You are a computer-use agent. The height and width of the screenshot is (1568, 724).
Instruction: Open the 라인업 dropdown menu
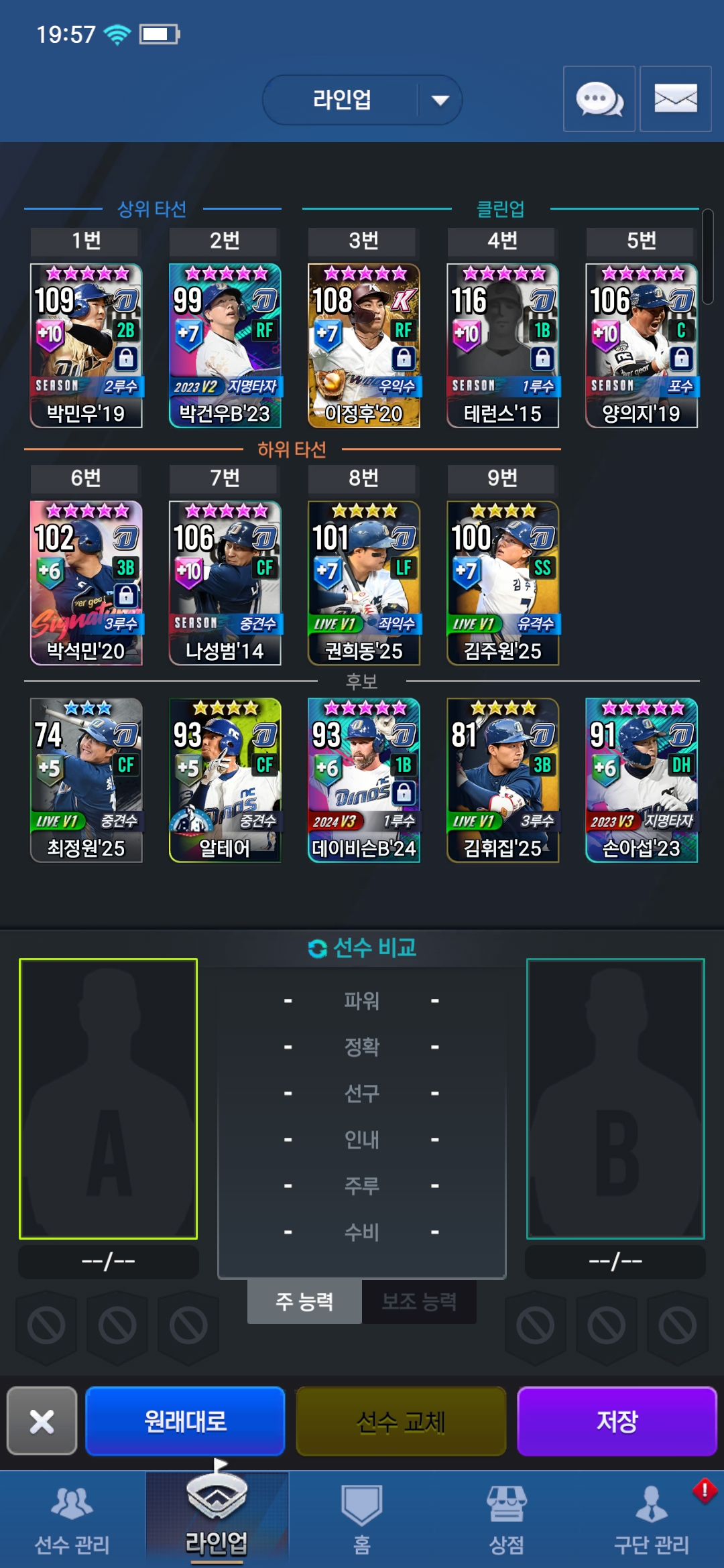click(362, 100)
